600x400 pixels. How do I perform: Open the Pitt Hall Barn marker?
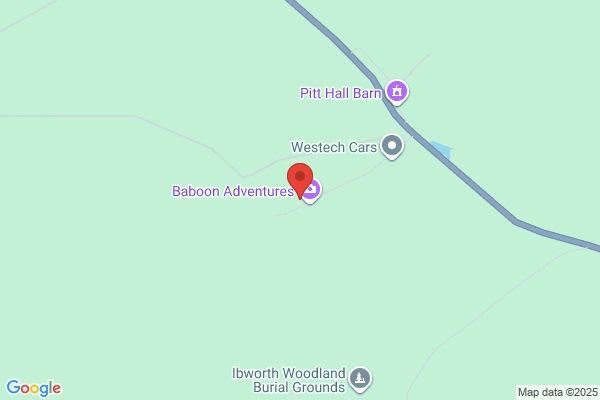pos(397,92)
